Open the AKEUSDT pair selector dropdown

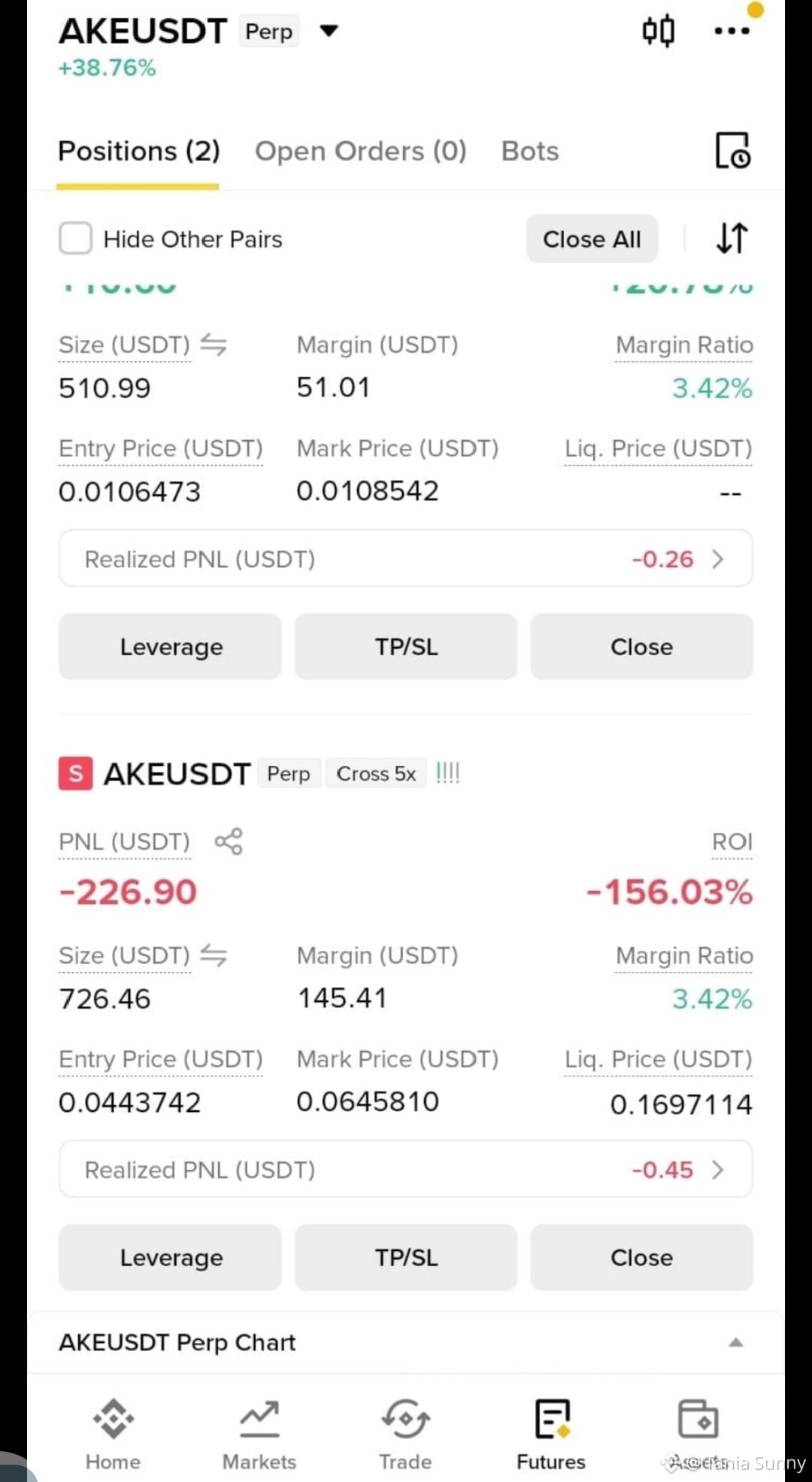click(329, 31)
